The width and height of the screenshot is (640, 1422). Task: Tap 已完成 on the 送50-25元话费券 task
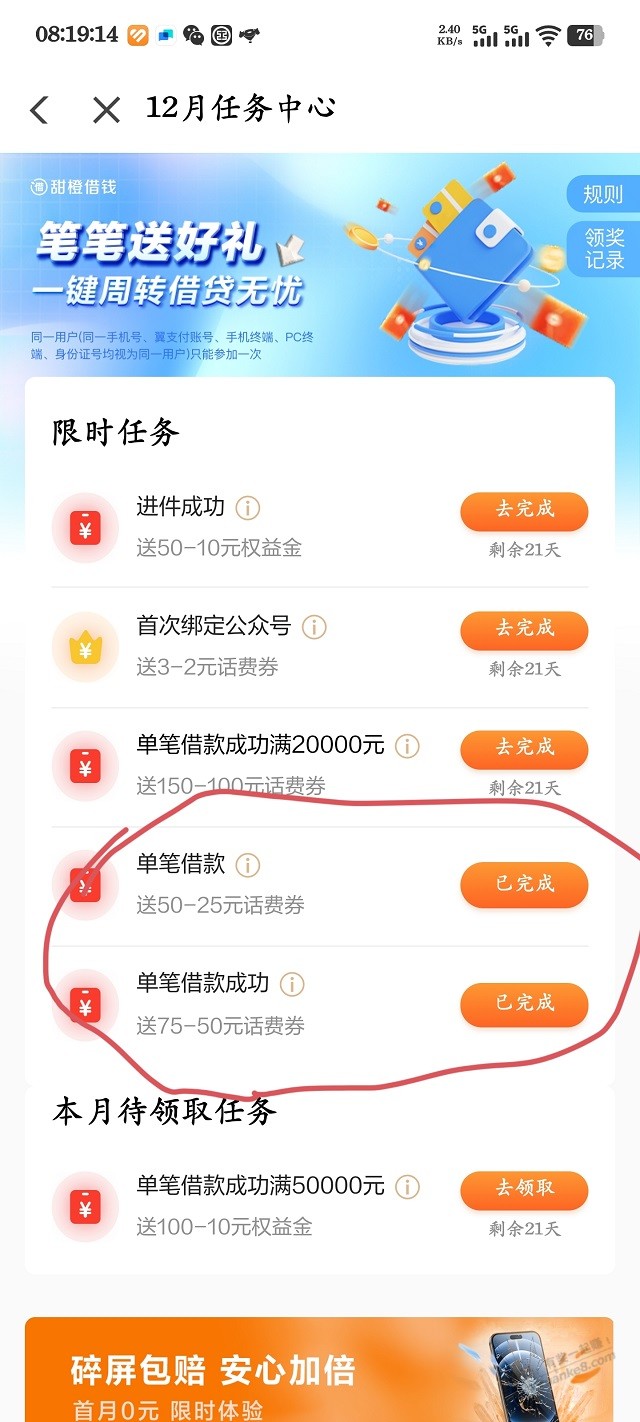tap(524, 884)
